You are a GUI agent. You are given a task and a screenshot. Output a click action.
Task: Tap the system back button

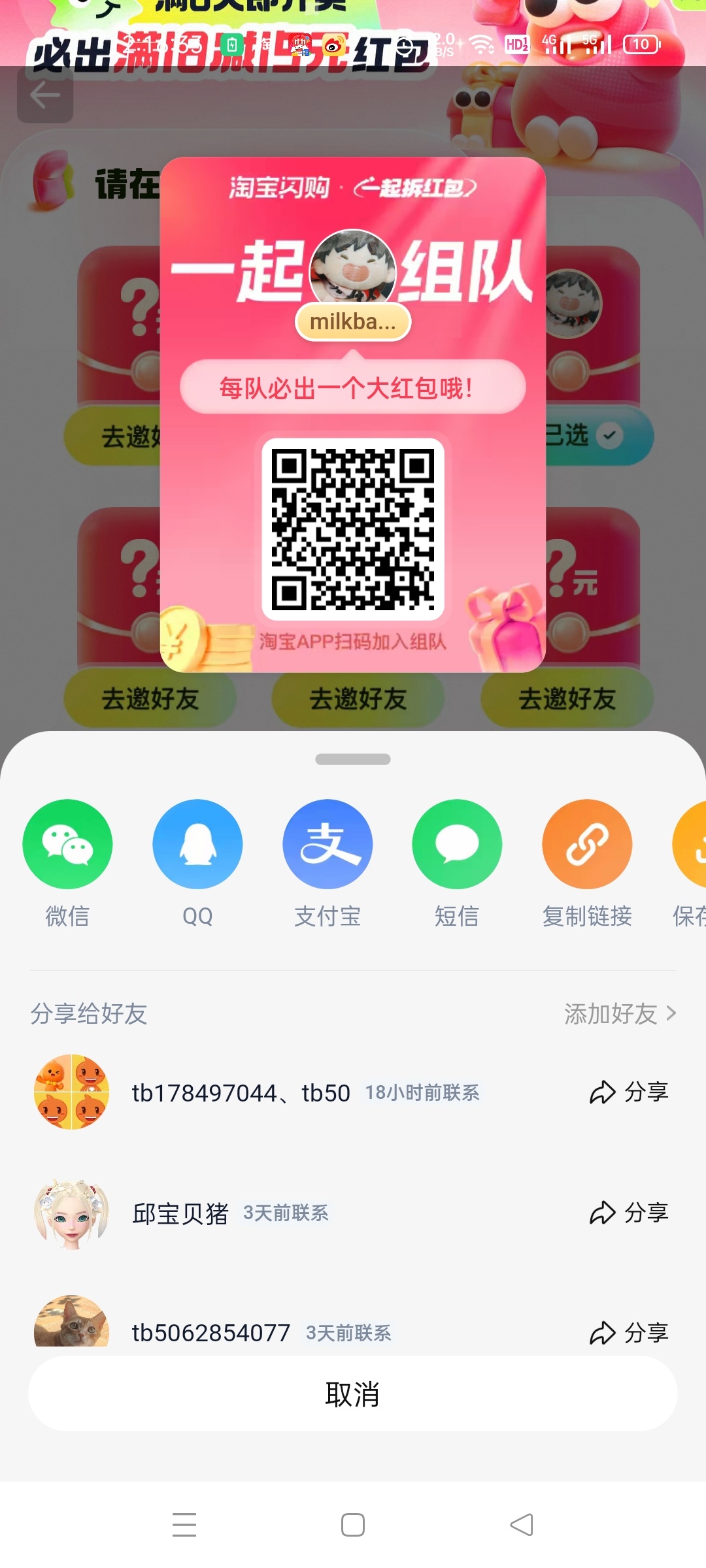(522, 1525)
